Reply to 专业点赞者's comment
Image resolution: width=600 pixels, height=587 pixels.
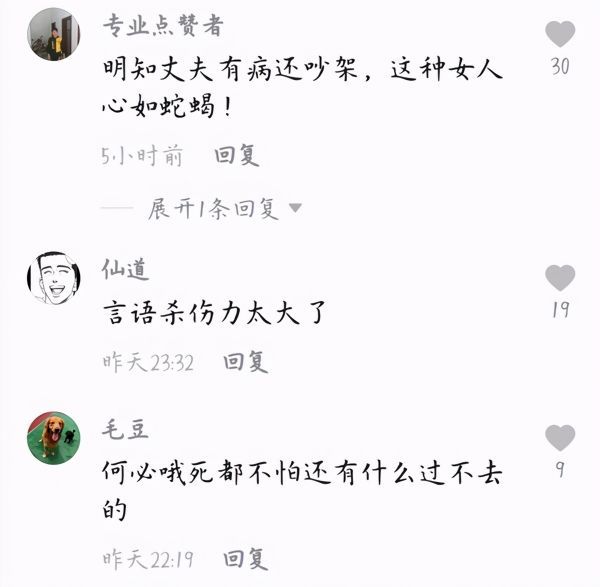point(236,155)
